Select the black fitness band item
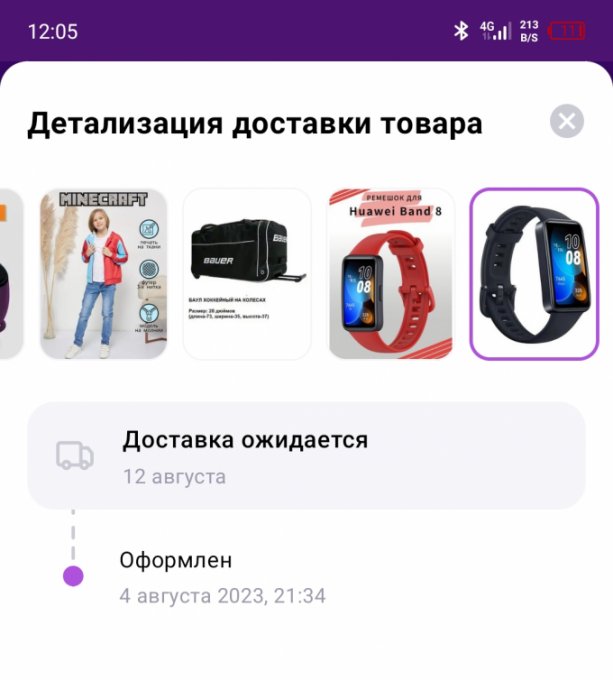 click(x=534, y=274)
